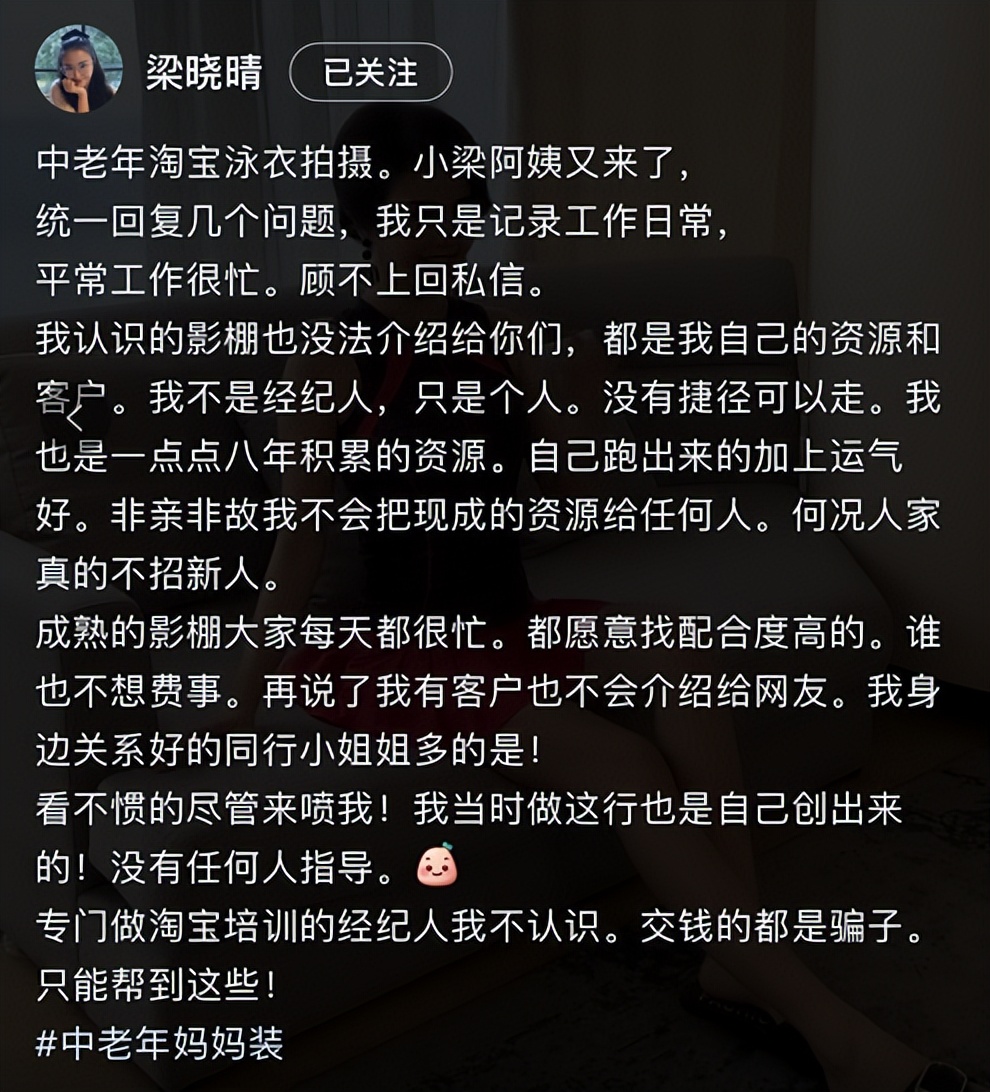This screenshot has width=990, height=1092.
Task: Click the sentence 看不惯的尽管来喷我!
Action: [200, 815]
